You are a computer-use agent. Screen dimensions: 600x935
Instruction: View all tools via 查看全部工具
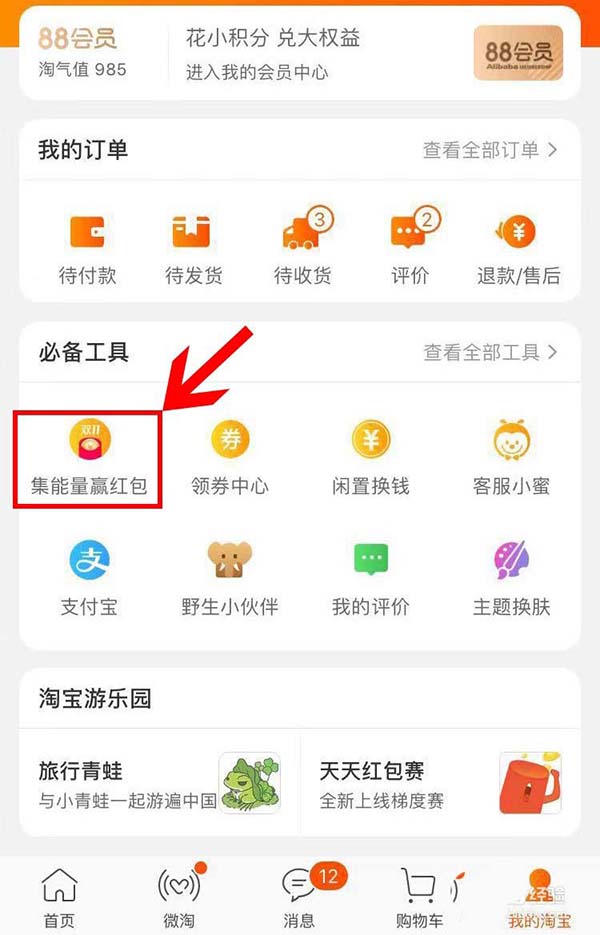(x=489, y=352)
